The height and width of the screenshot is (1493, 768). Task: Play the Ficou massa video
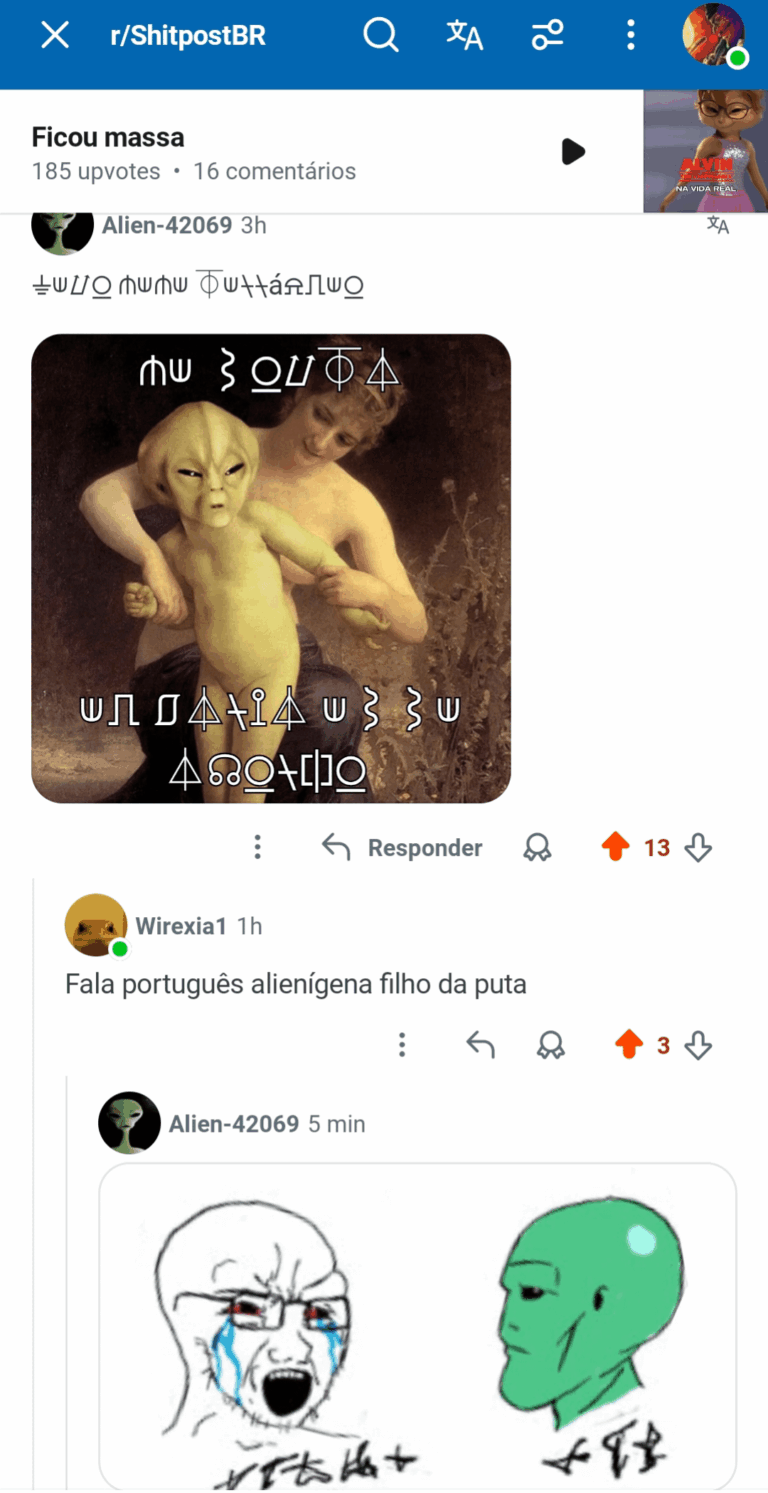[573, 152]
